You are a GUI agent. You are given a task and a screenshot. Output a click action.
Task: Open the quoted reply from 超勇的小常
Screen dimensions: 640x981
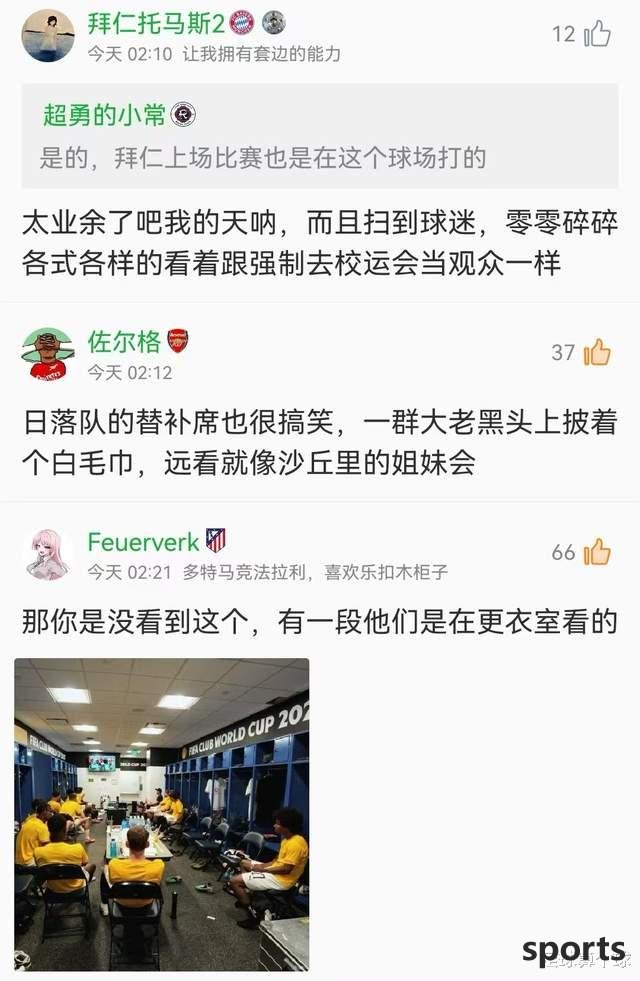pos(318,138)
